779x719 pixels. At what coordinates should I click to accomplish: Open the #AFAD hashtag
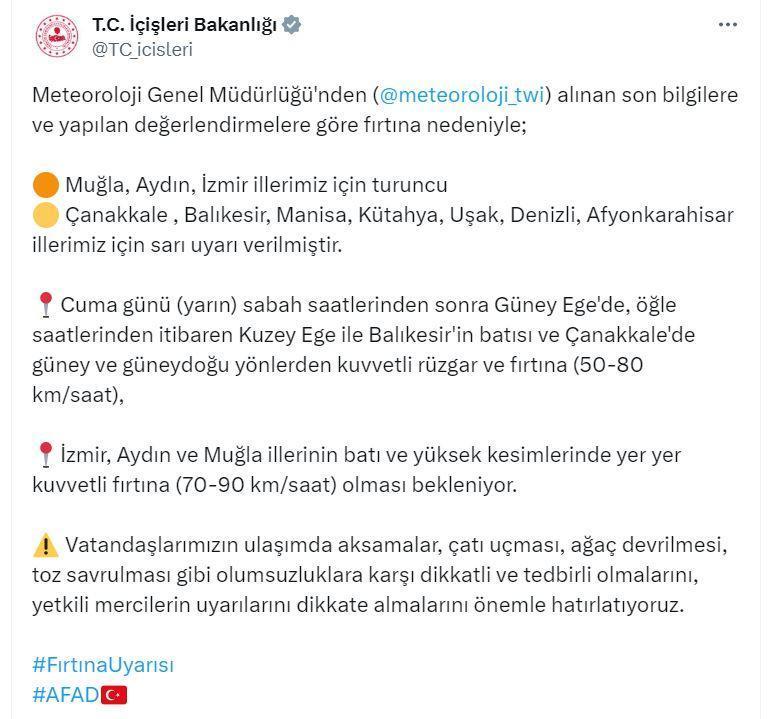(x=66, y=694)
